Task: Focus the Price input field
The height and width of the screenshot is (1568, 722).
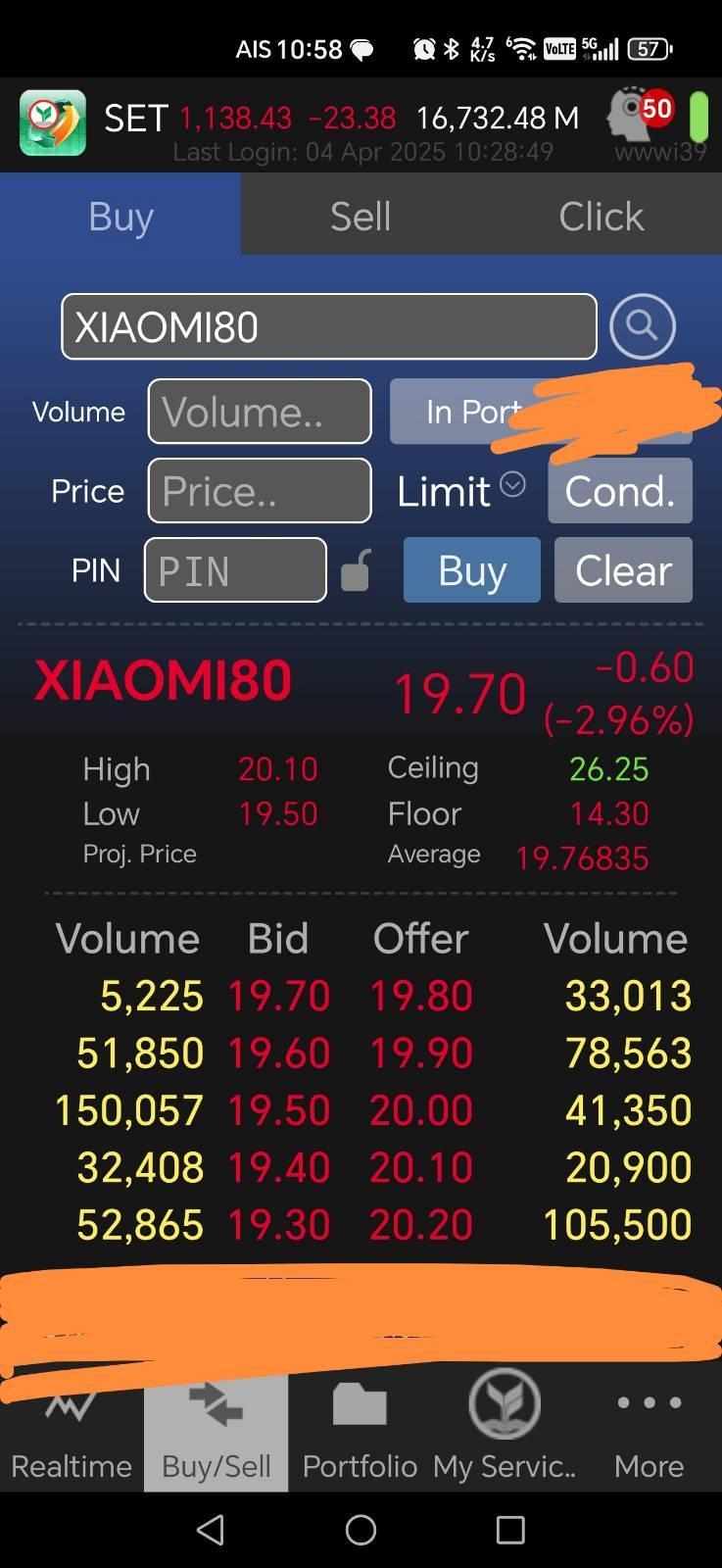Action: click(x=260, y=491)
